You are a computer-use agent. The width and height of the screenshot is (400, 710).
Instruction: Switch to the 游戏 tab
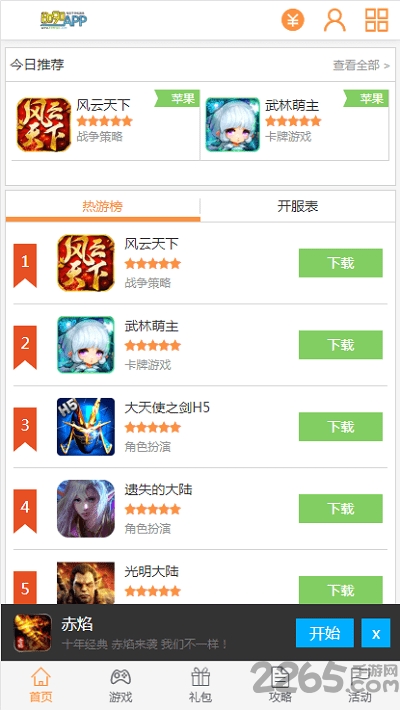pyautogui.click(x=120, y=685)
